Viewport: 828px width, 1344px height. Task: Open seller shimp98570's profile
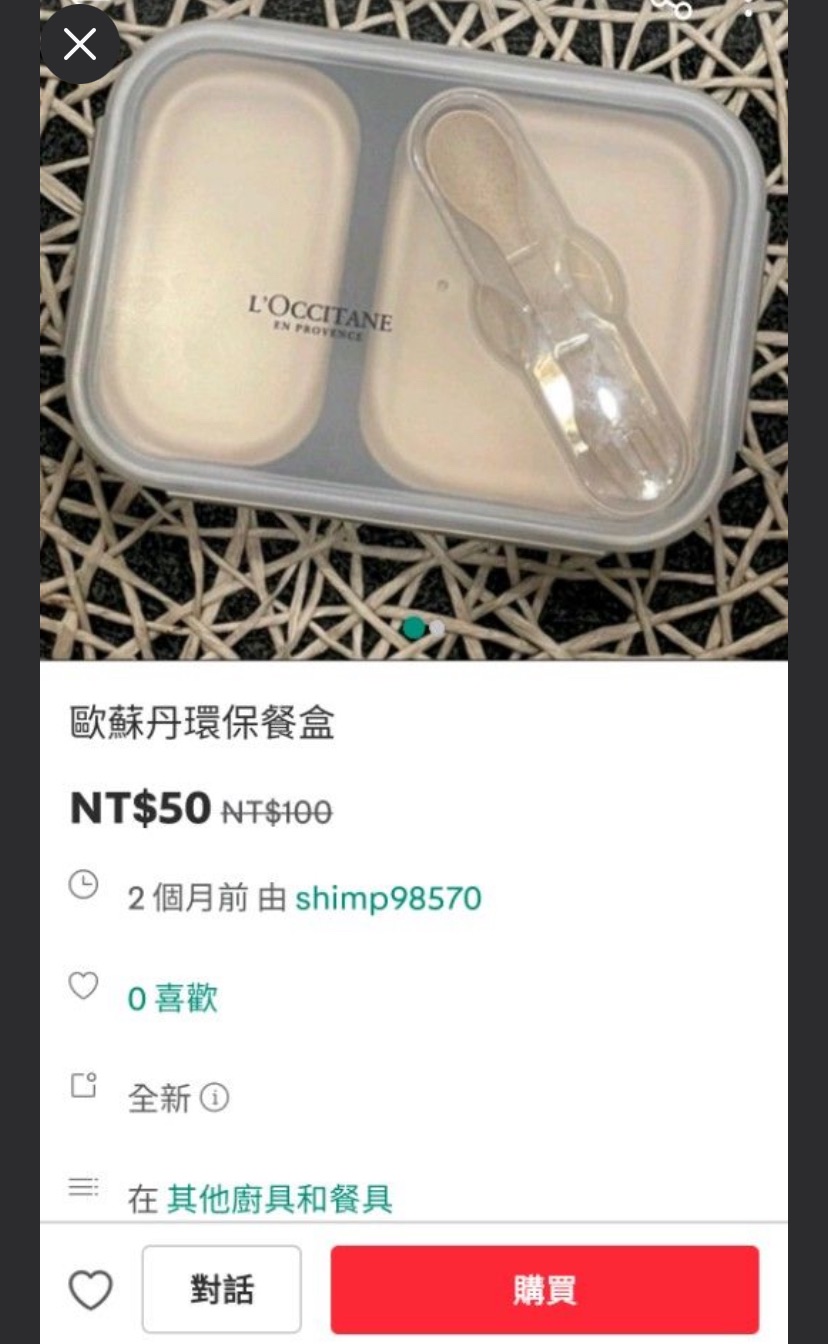(x=388, y=898)
